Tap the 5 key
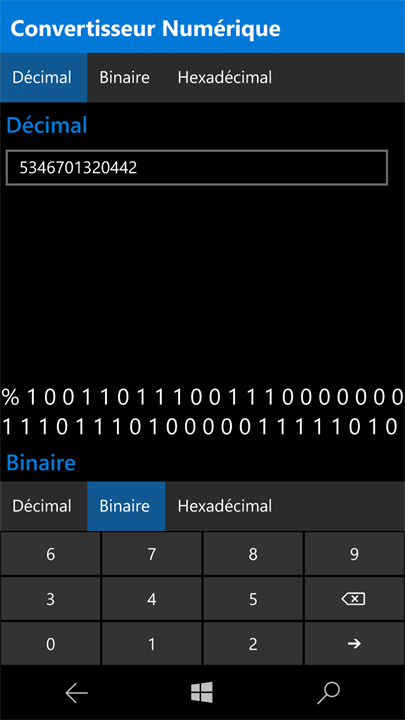The image size is (405, 720). (x=253, y=599)
